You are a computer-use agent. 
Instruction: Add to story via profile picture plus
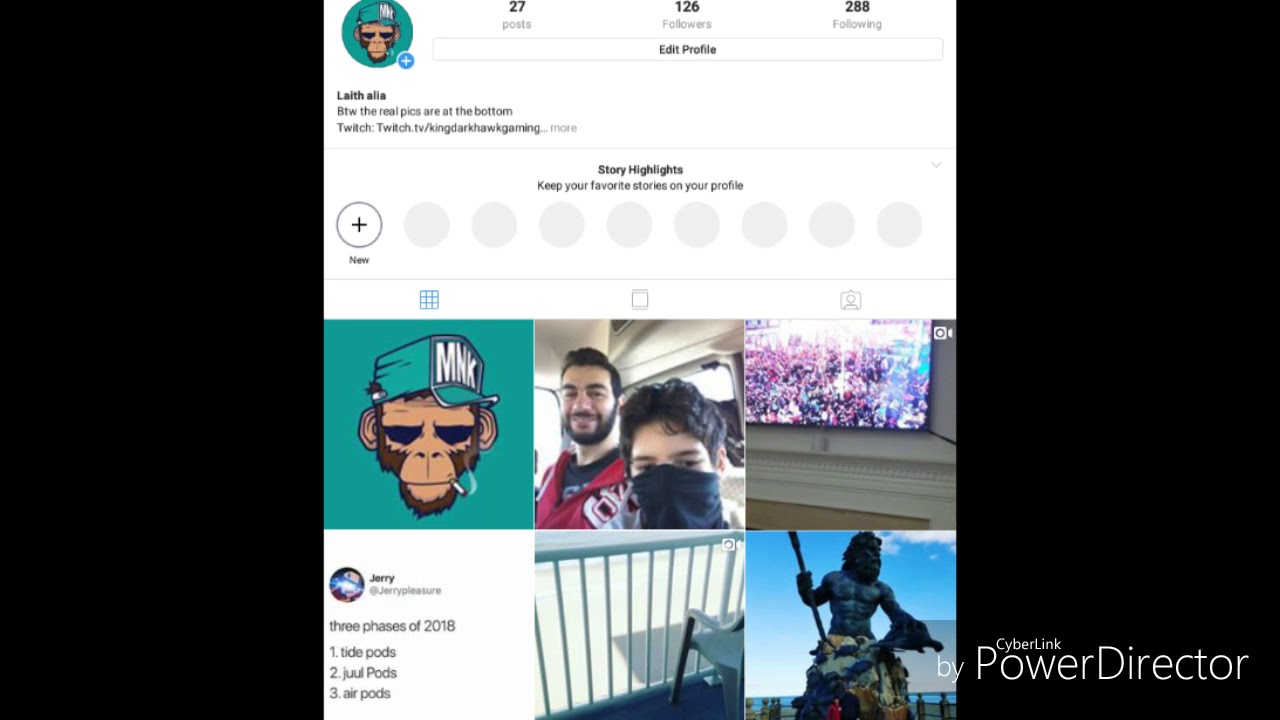[405, 61]
